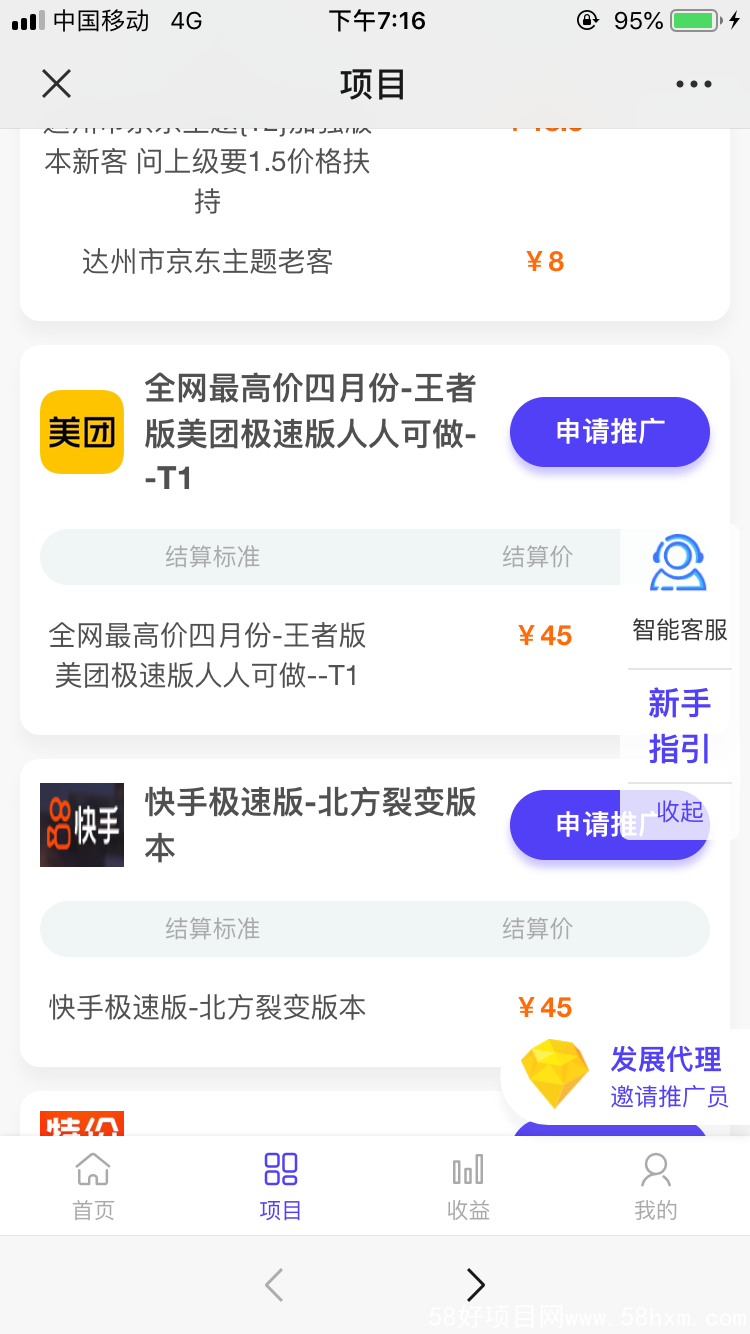The height and width of the screenshot is (1334, 750).
Task: Open the three-dot overflow menu
Action: point(693,85)
